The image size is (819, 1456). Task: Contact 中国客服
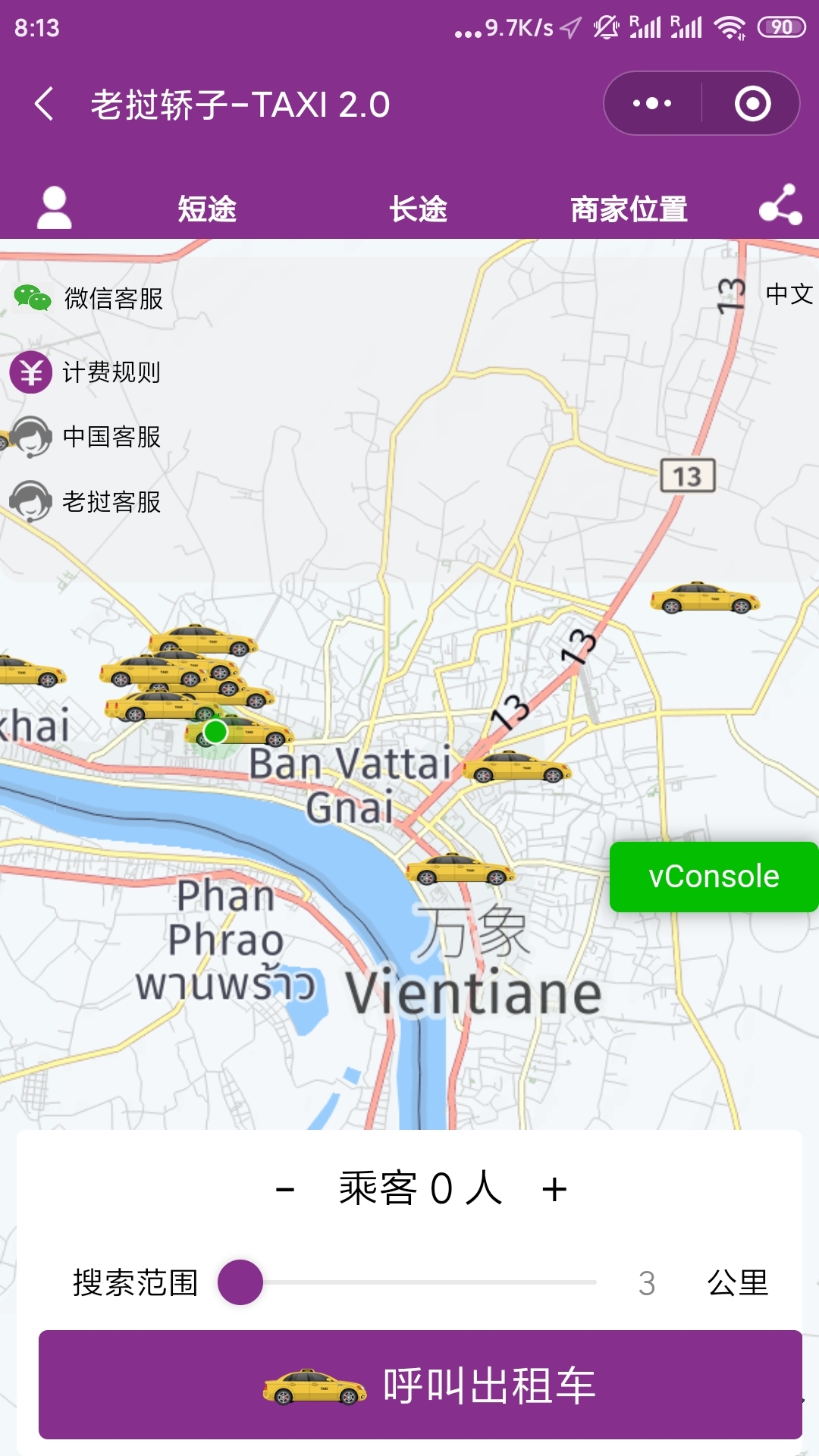click(86, 437)
